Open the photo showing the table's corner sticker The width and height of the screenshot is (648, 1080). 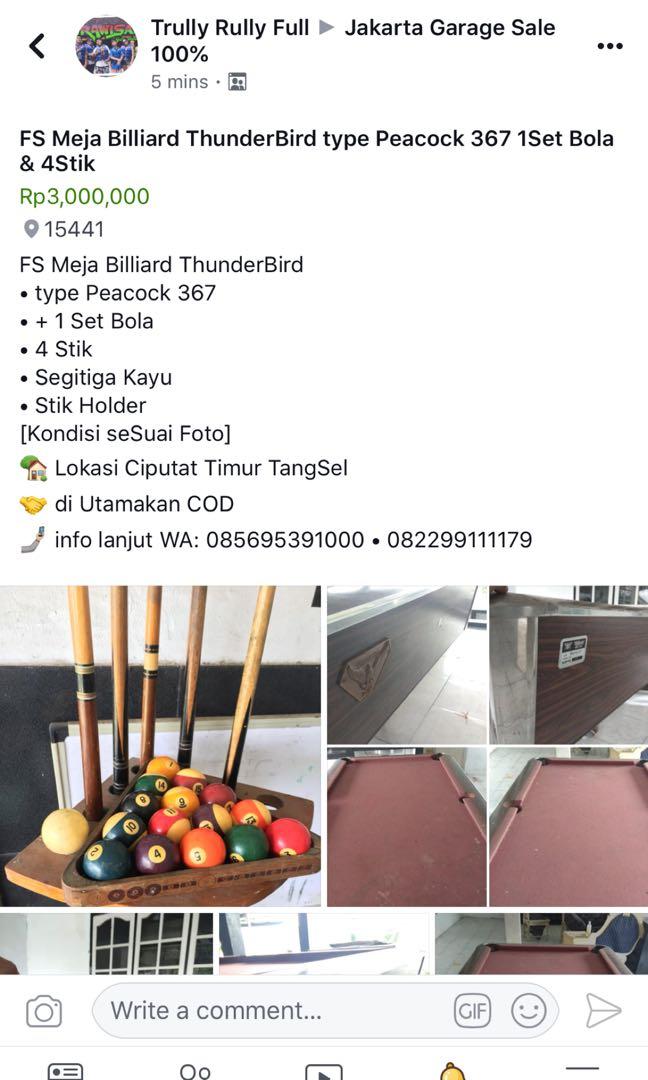click(568, 663)
